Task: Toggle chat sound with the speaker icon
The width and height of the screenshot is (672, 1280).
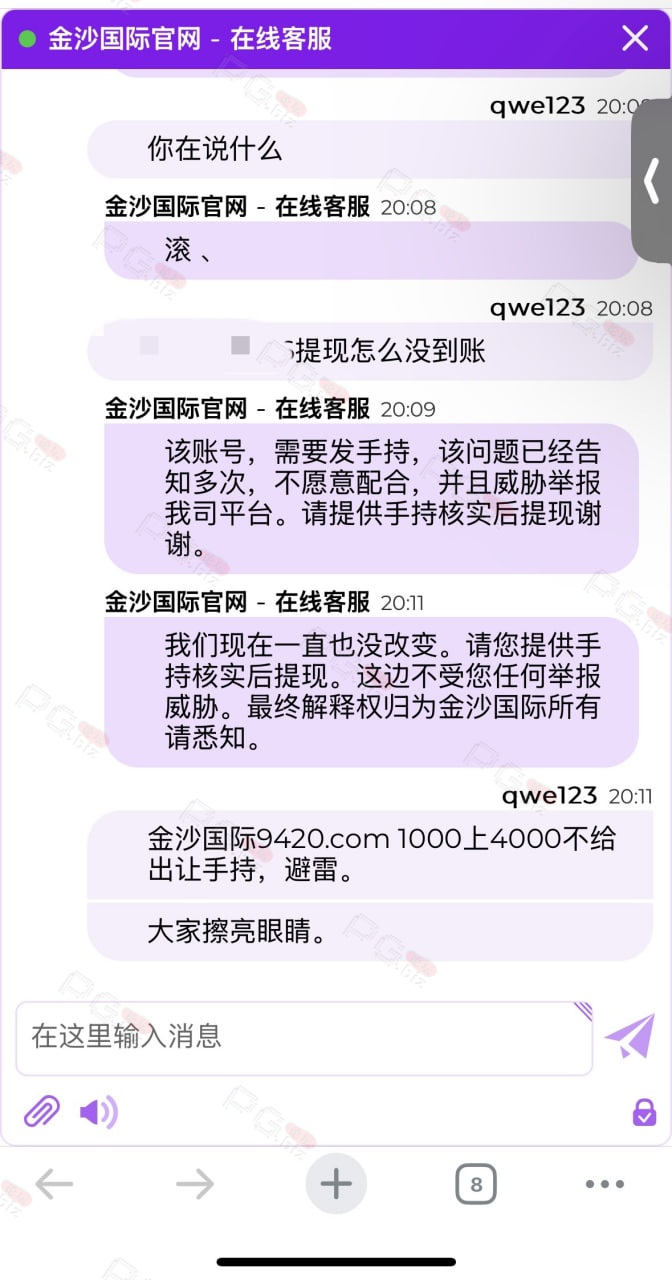Action: tap(98, 1112)
